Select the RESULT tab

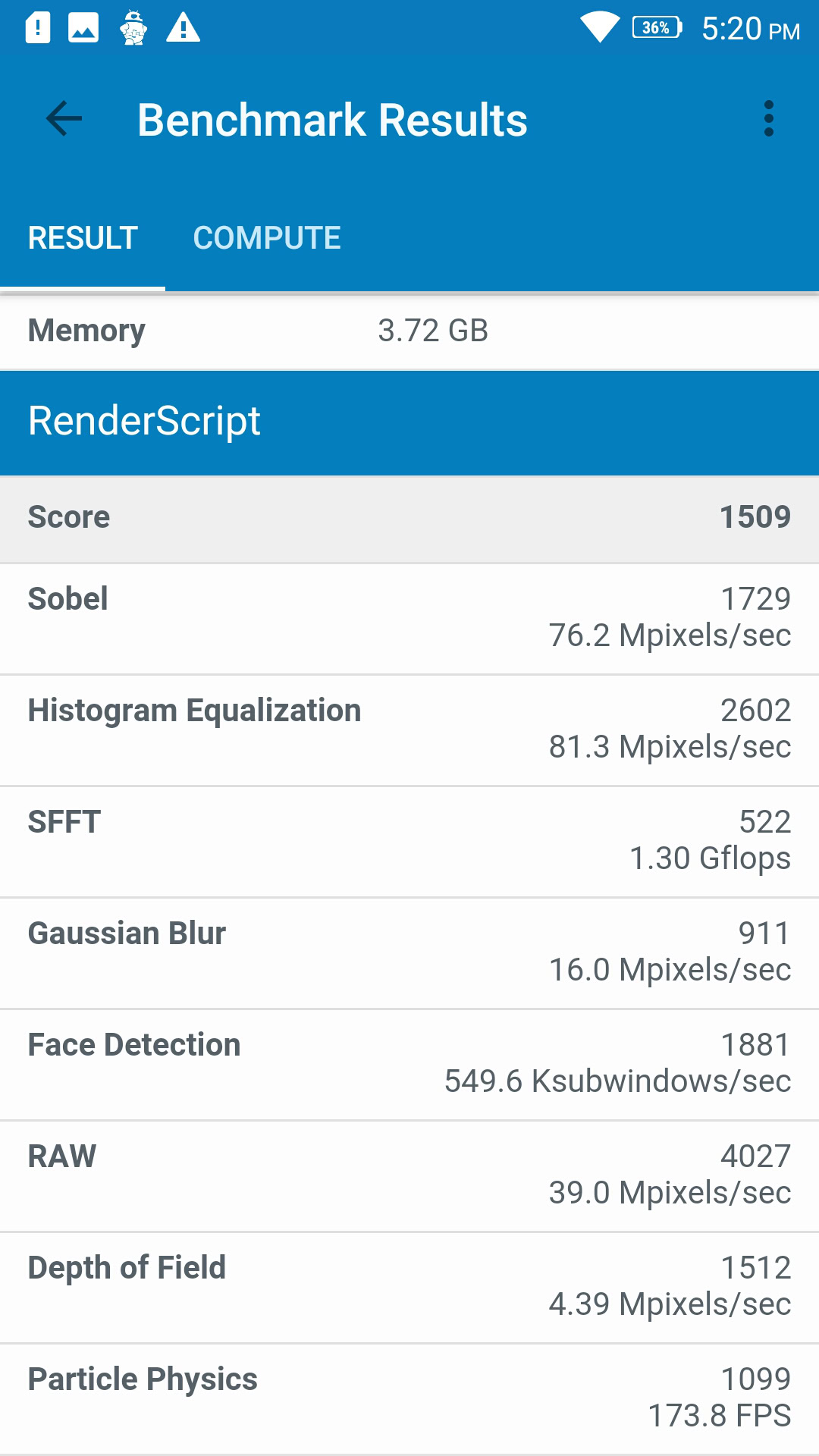click(83, 238)
